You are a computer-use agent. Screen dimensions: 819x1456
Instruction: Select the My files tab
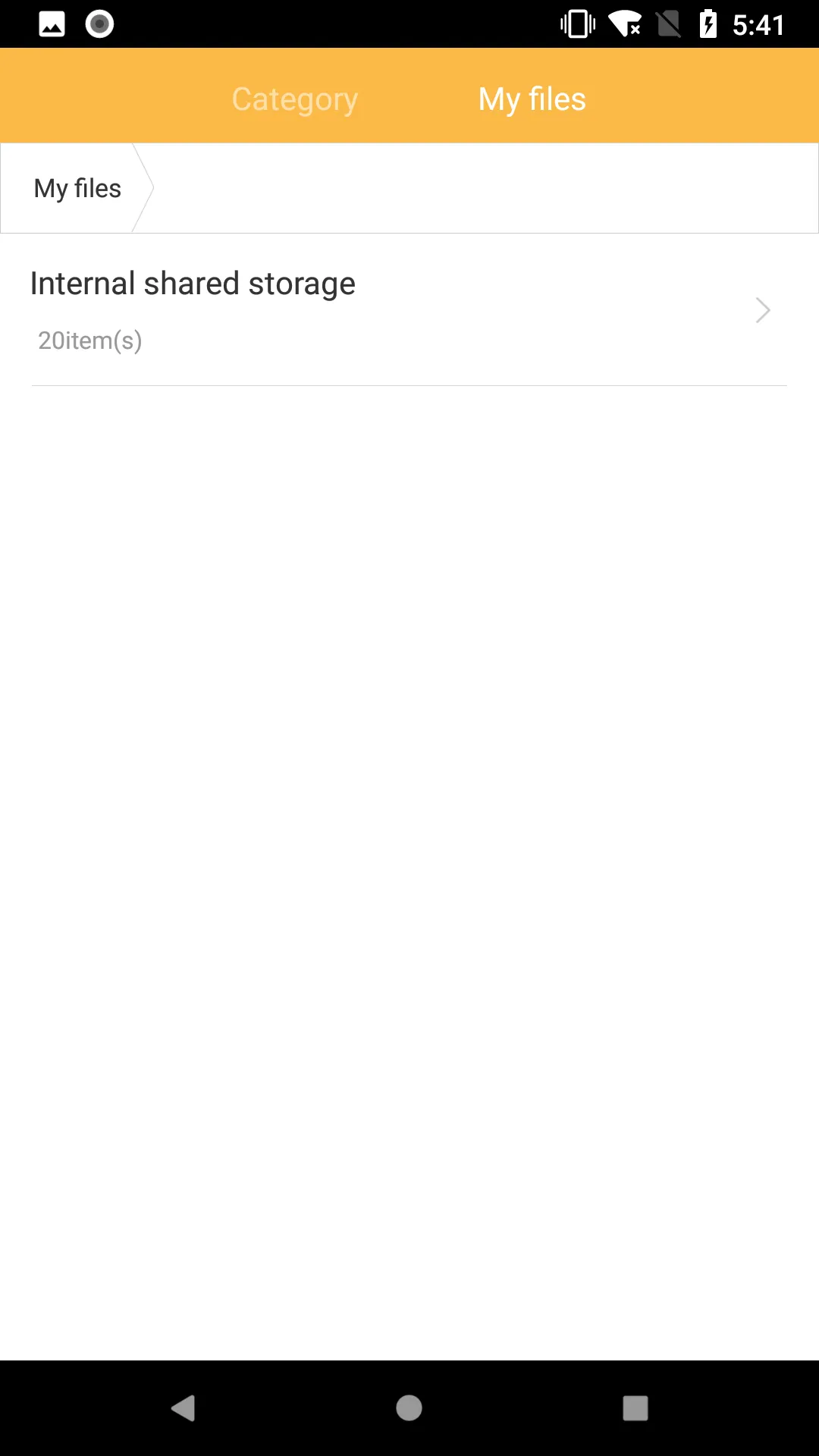532,98
